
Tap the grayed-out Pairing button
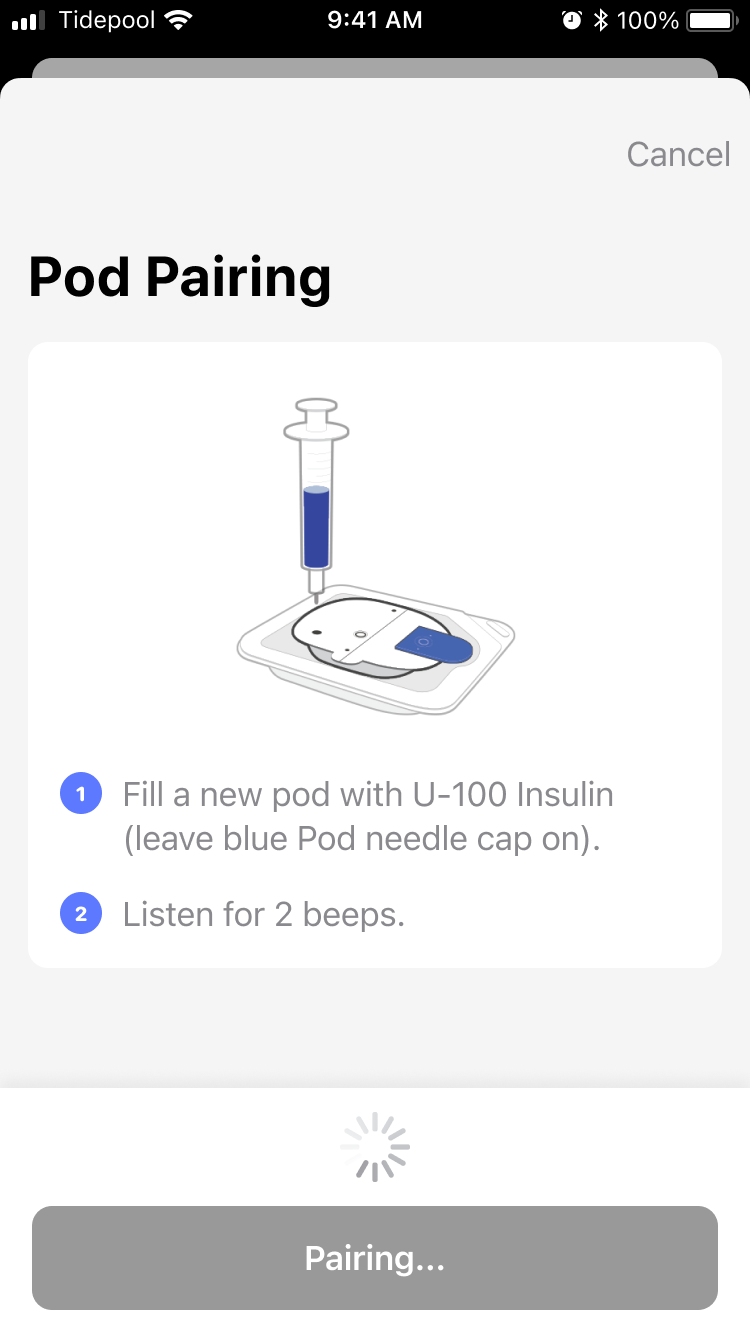pyautogui.click(x=375, y=1258)
